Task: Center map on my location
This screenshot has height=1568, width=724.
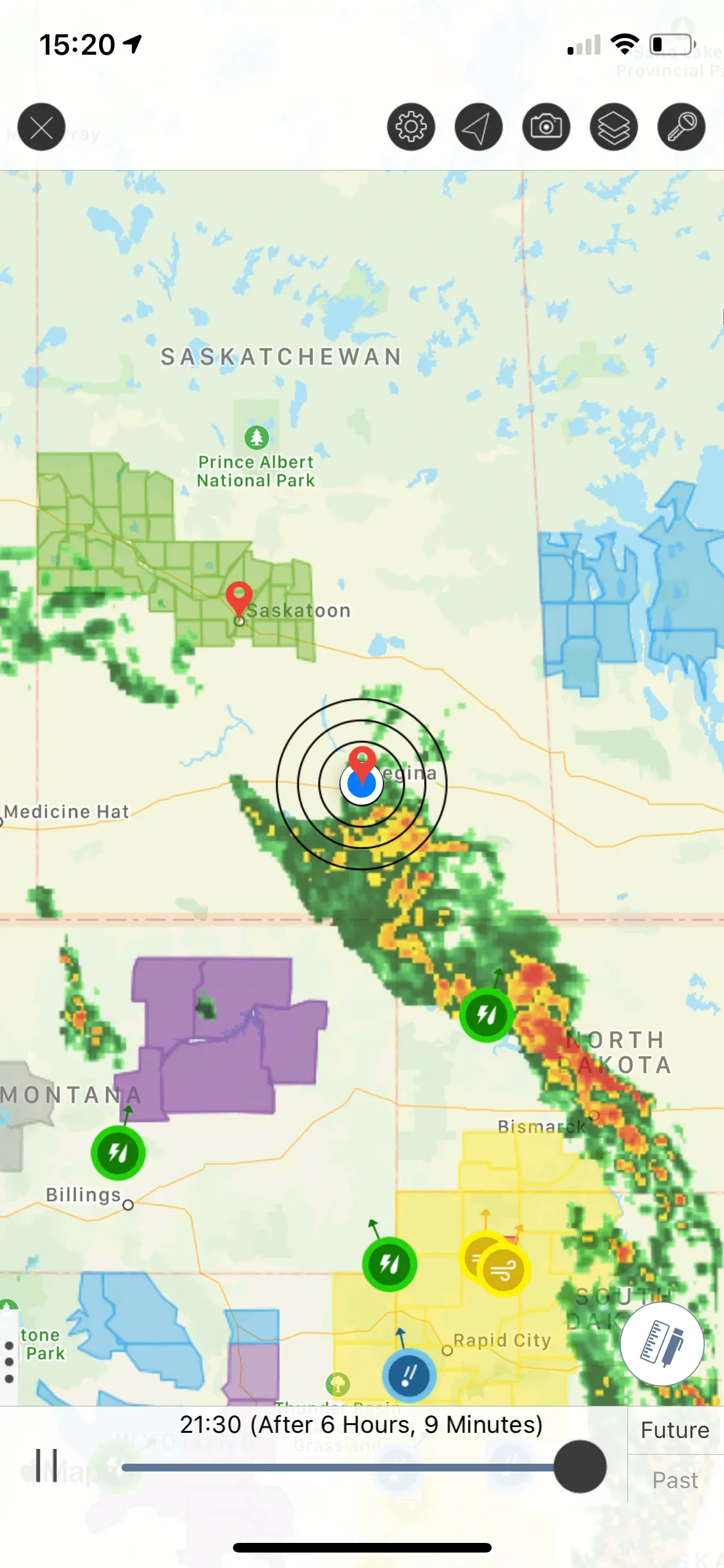Action: pos(479,127)
